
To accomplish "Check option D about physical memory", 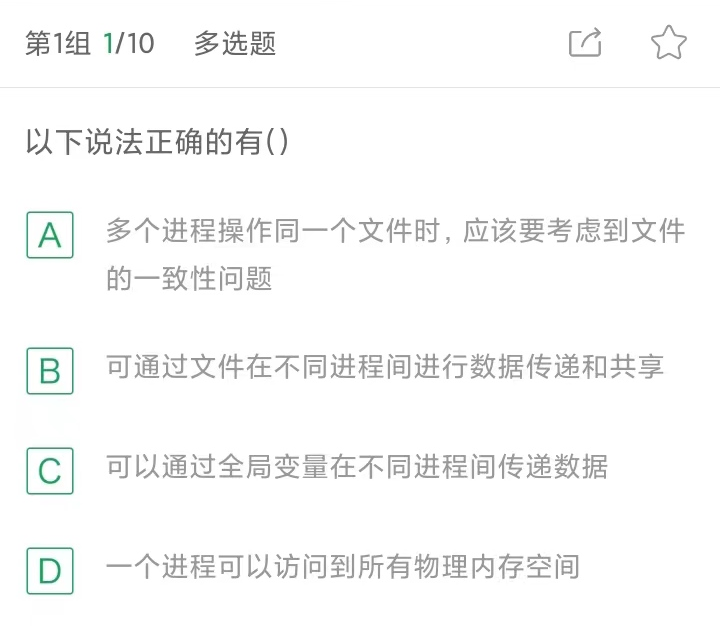I will pyautogui.click(x=50, y=571).
